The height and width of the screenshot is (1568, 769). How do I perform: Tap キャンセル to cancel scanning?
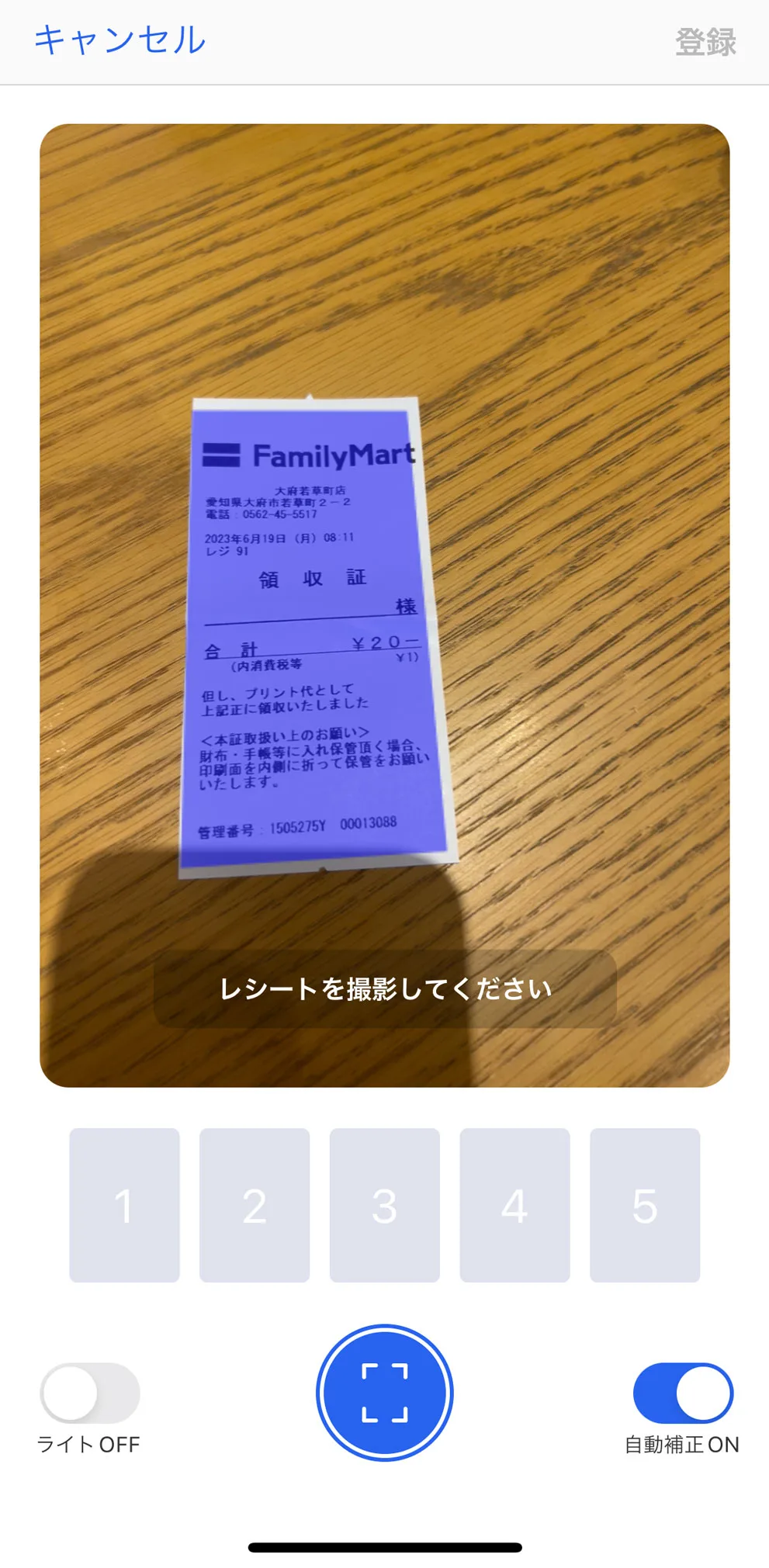click(120, 40)
